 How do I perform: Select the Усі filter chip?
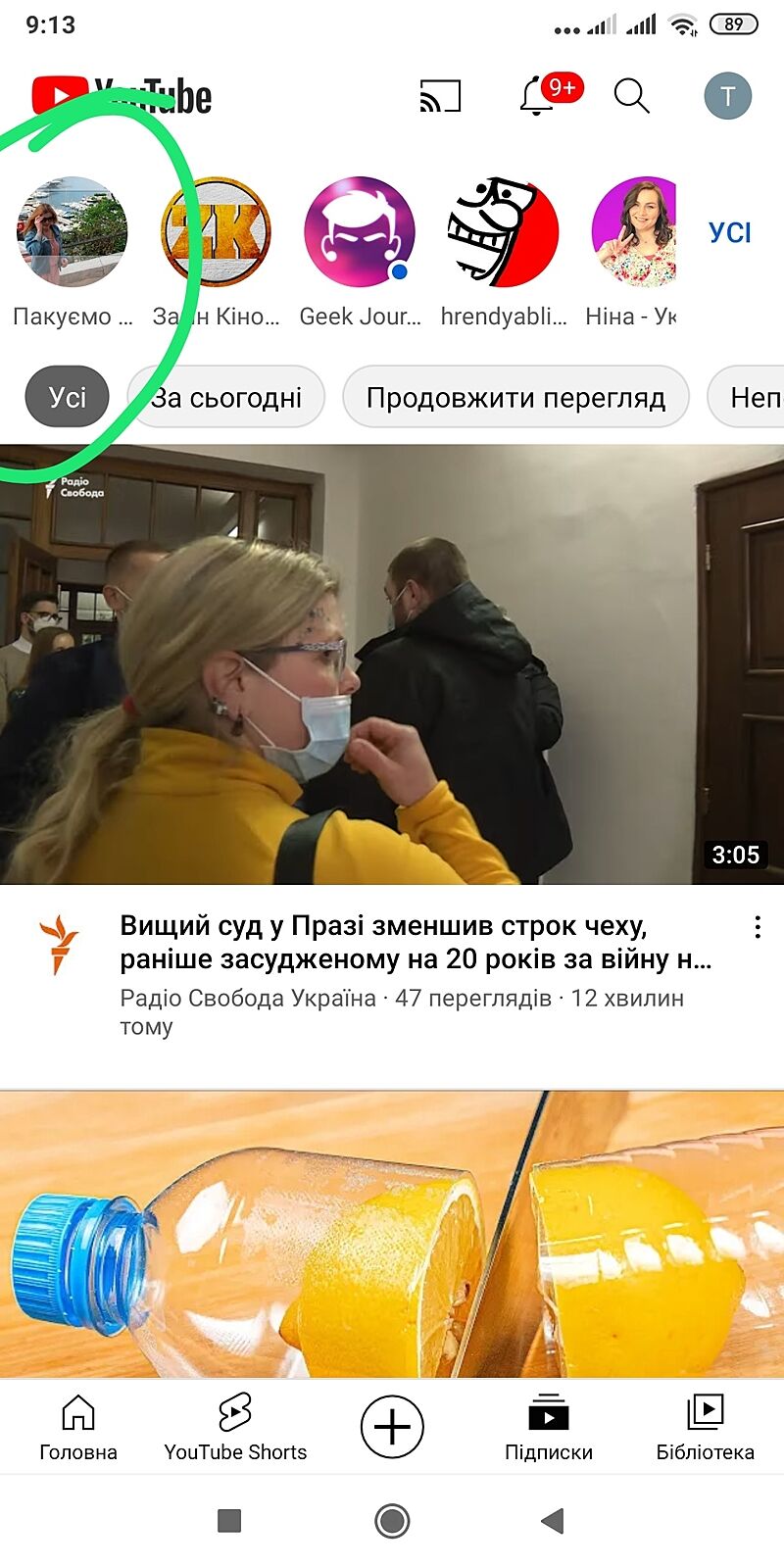[67, 397]
